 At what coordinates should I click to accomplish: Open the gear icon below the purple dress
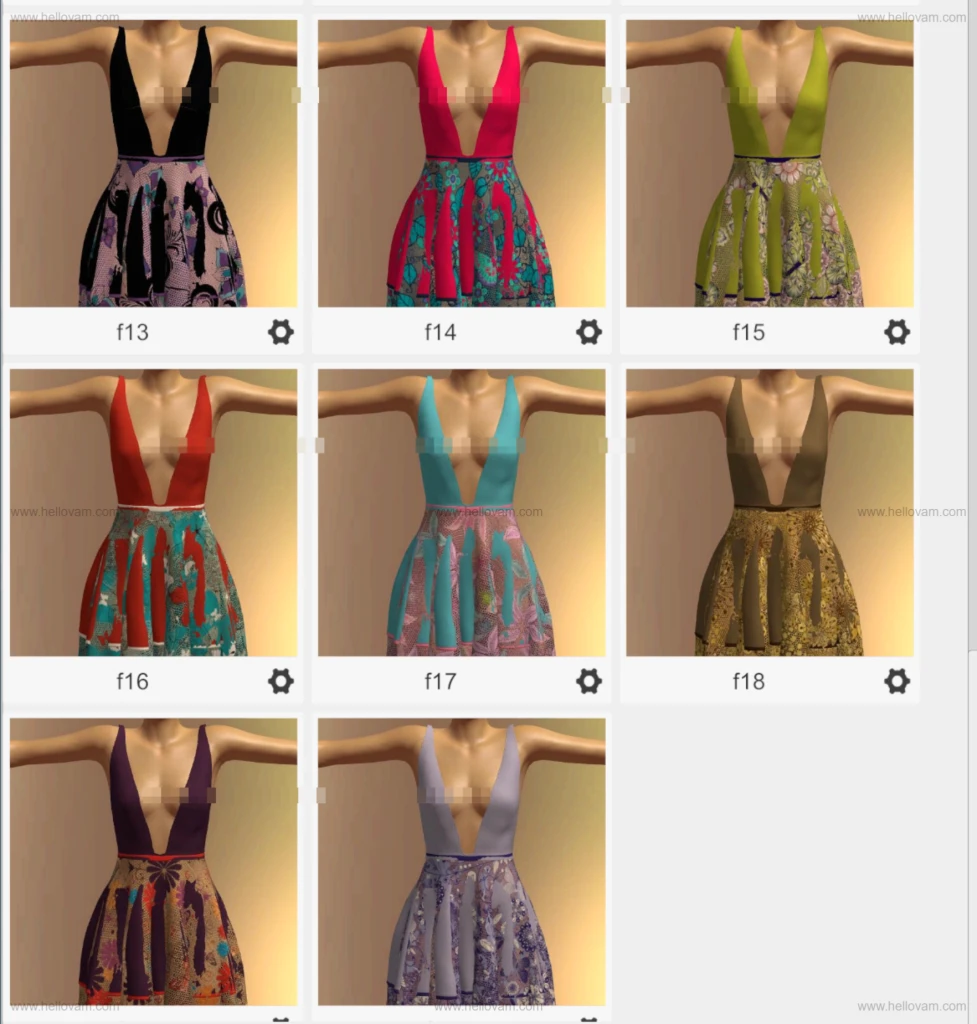click(x=281, y=1018)
